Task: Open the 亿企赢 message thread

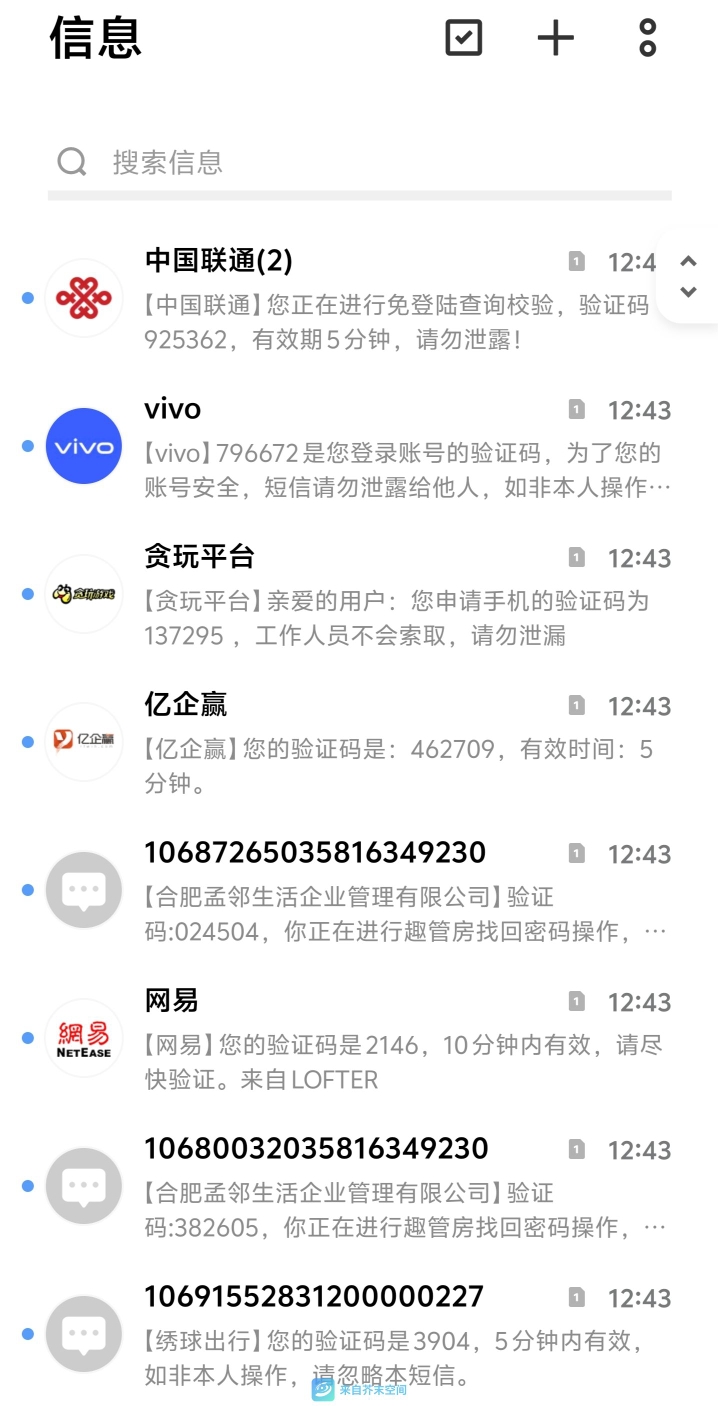Action: (x=359, y=742)
